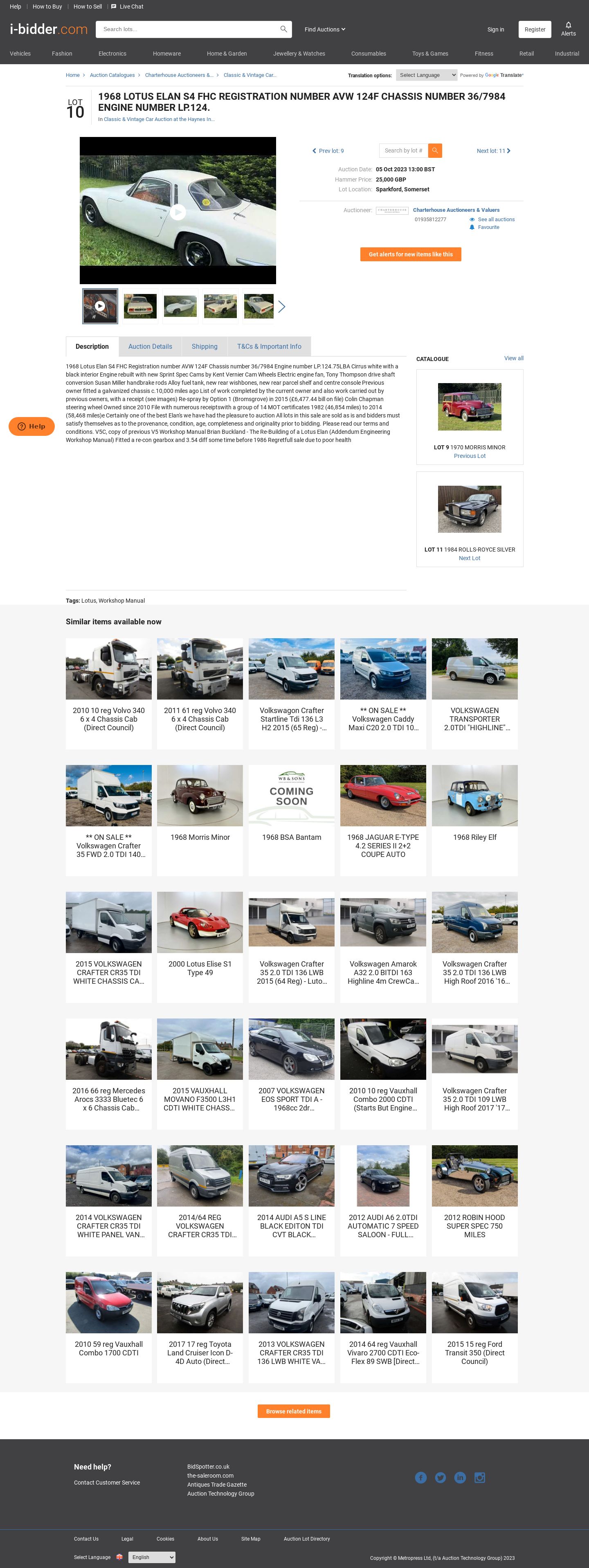Open Lot 9 1970 Morris Minor card
Screen dimensions: 589x1568
(x=469, y=417)
